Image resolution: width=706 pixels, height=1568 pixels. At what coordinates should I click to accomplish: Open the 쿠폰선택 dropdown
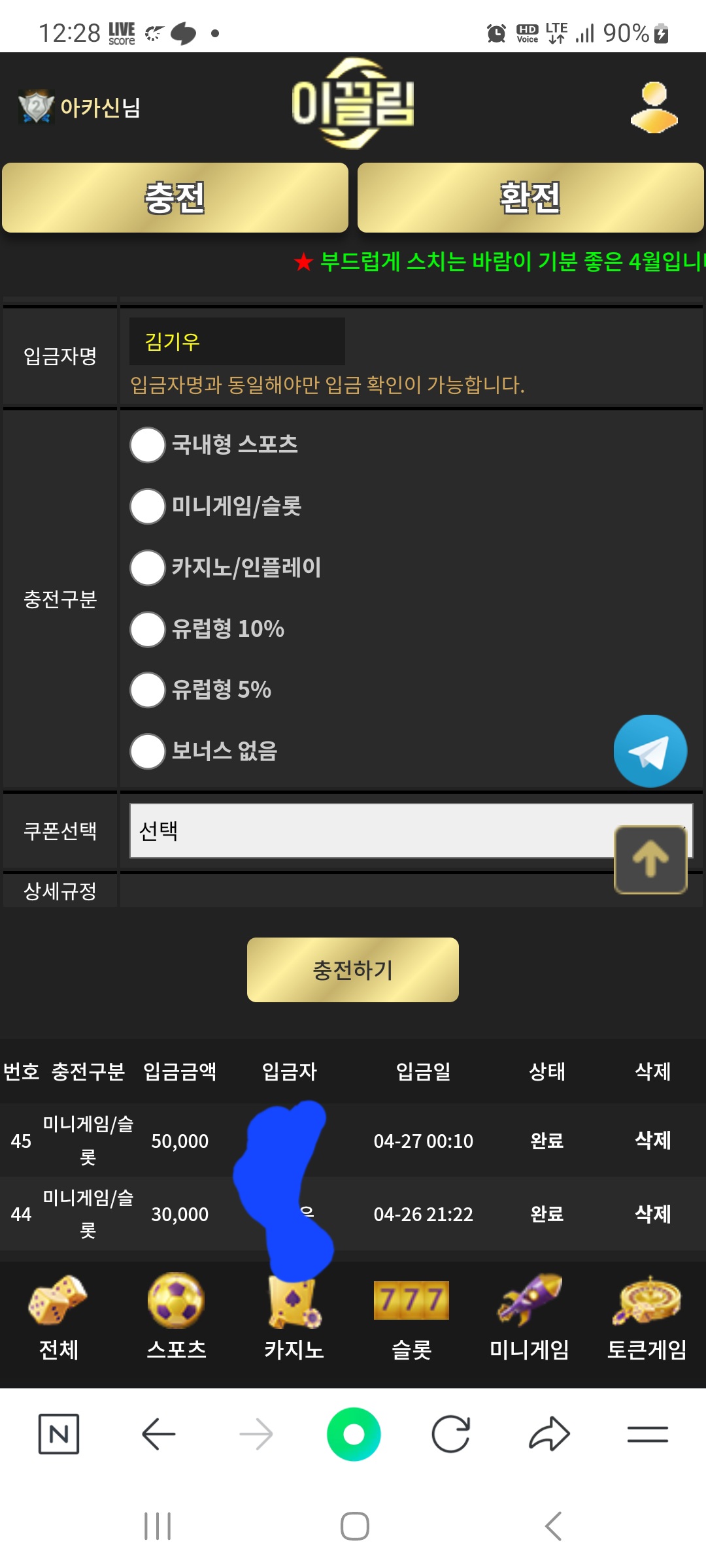click(411, 830)
